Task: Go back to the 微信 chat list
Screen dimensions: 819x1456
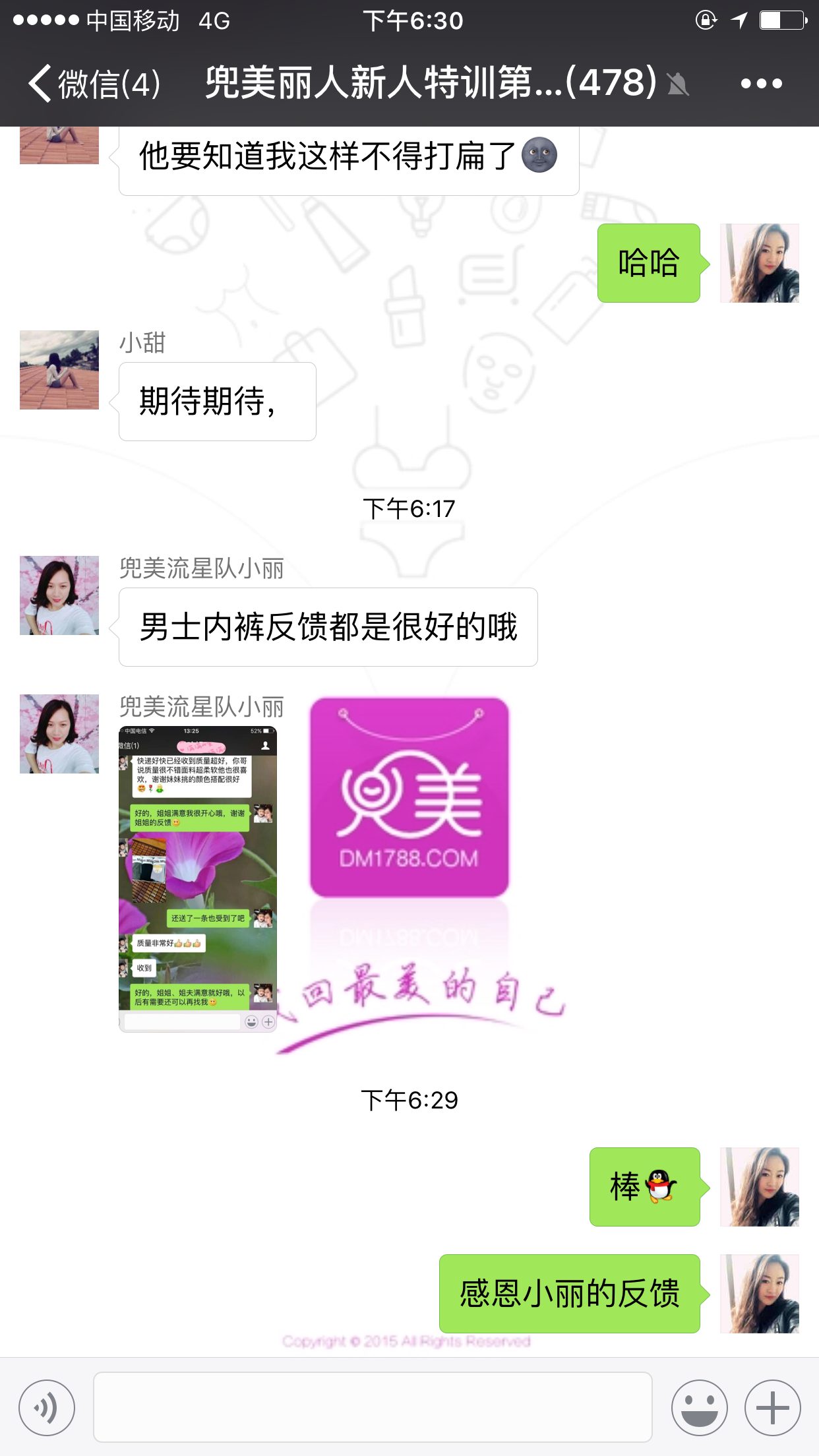Action: [x=92, y=84]
